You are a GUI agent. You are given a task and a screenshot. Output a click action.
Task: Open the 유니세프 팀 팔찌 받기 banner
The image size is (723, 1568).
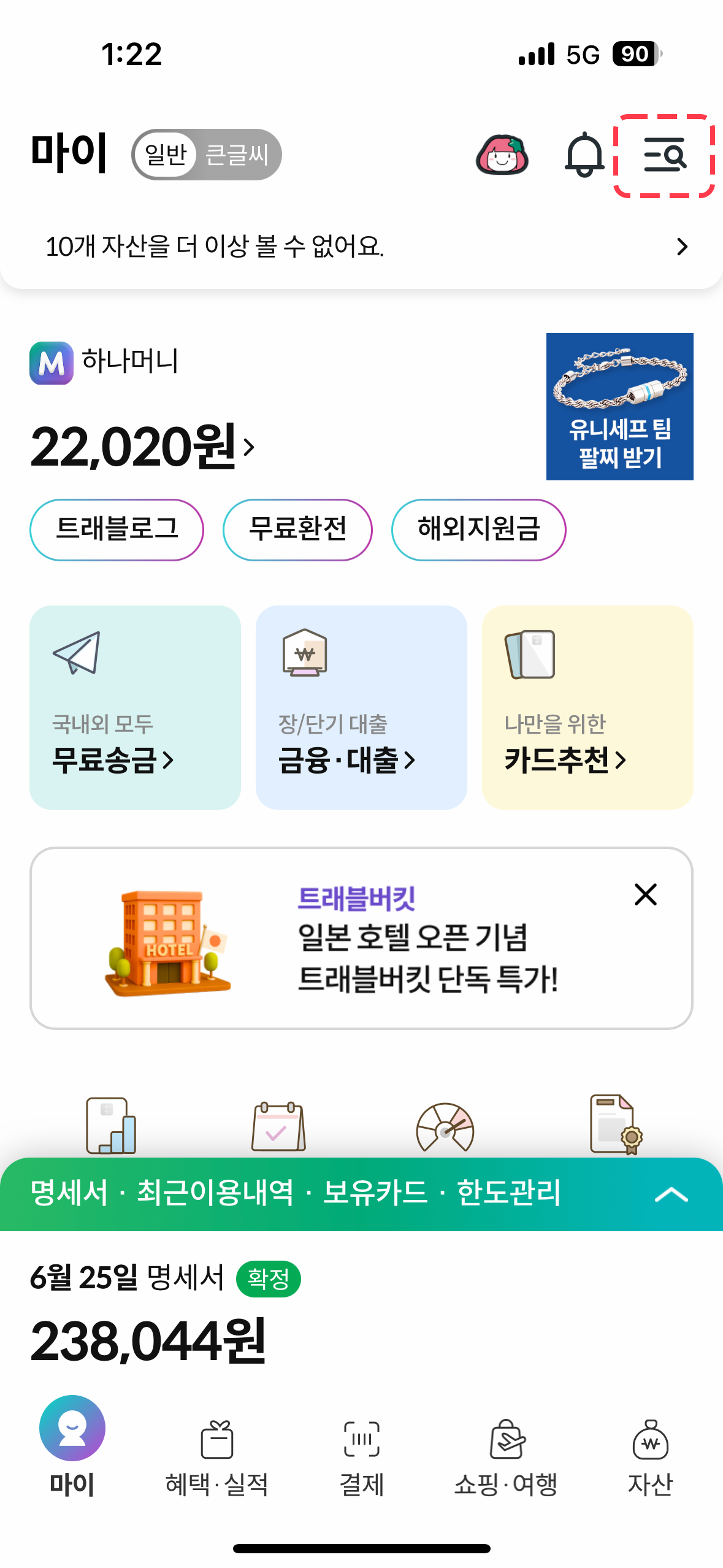[x=619, y=407]
